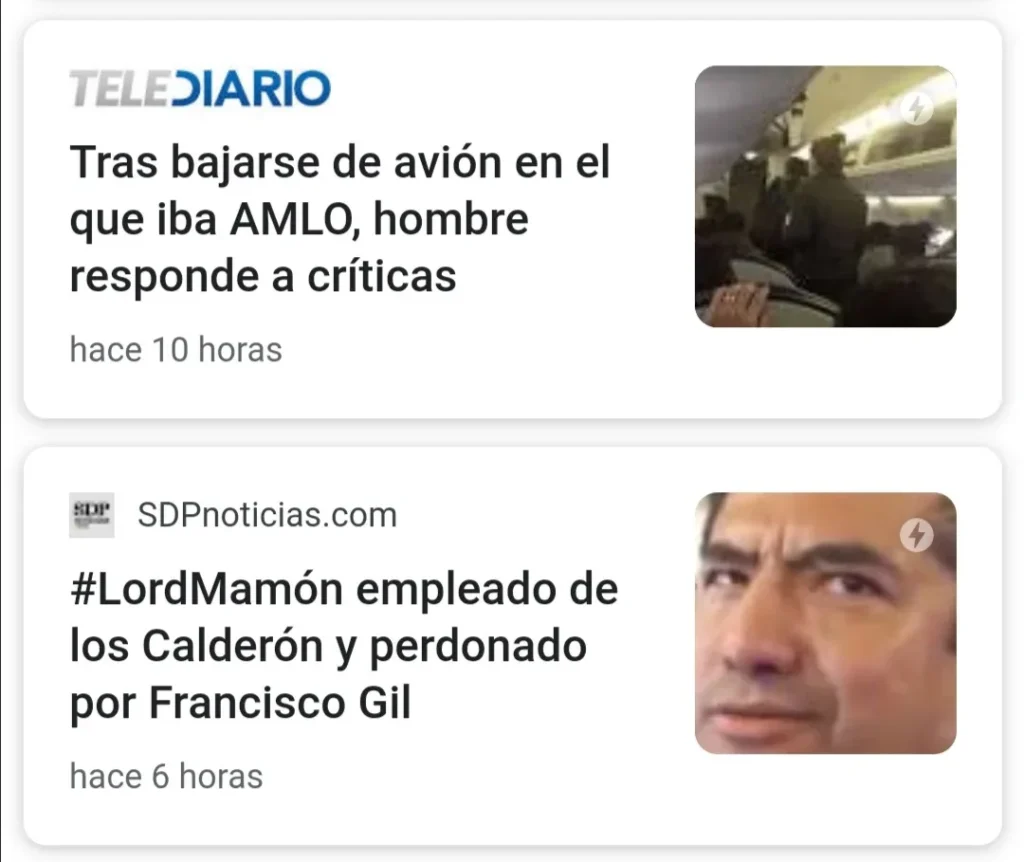This screenshot has width=1024, height=862.
Task: Open the SDPnoticias #LordMamón article
Action: (x=344, y=648)
